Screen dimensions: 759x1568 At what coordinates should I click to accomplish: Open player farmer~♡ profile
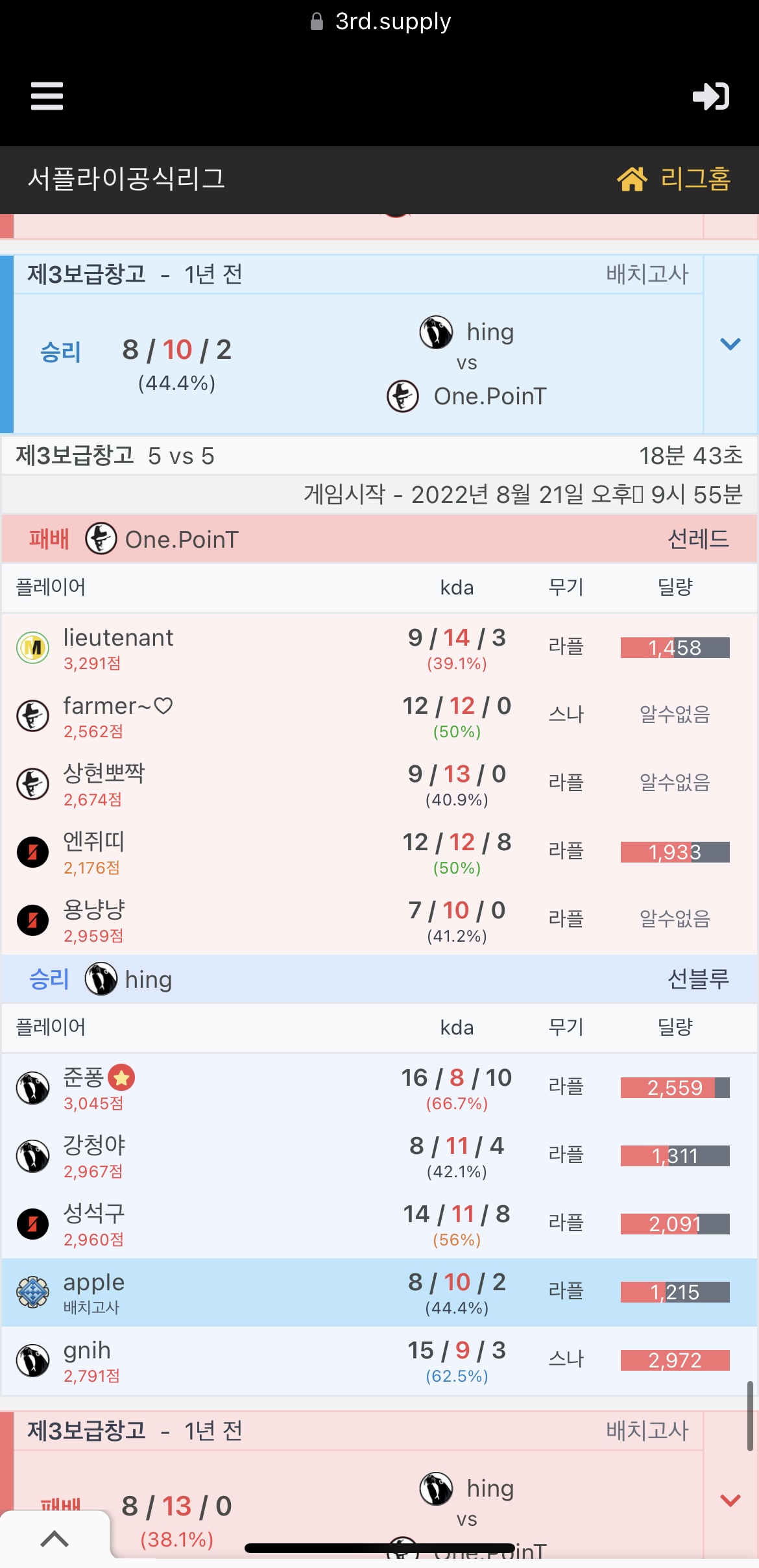pos(118,706)
